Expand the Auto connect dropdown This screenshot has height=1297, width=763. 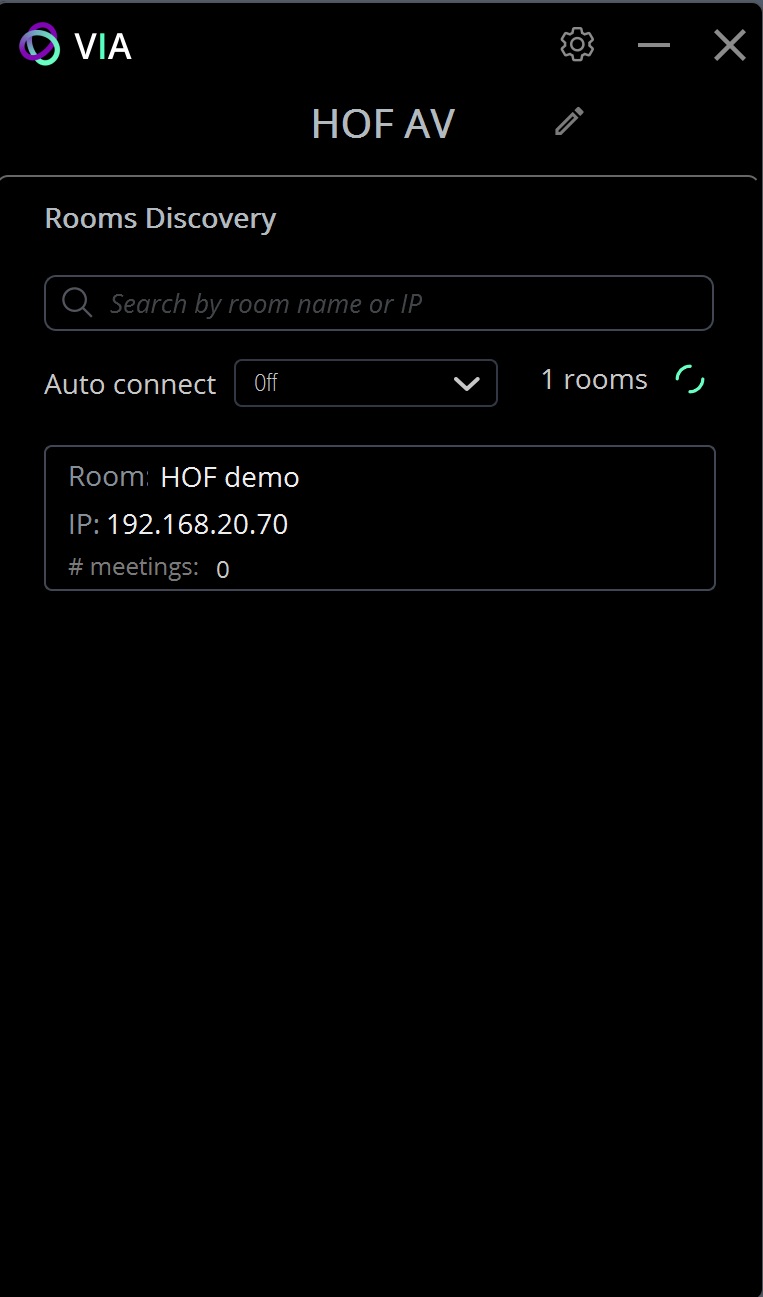tap(366, 383)
